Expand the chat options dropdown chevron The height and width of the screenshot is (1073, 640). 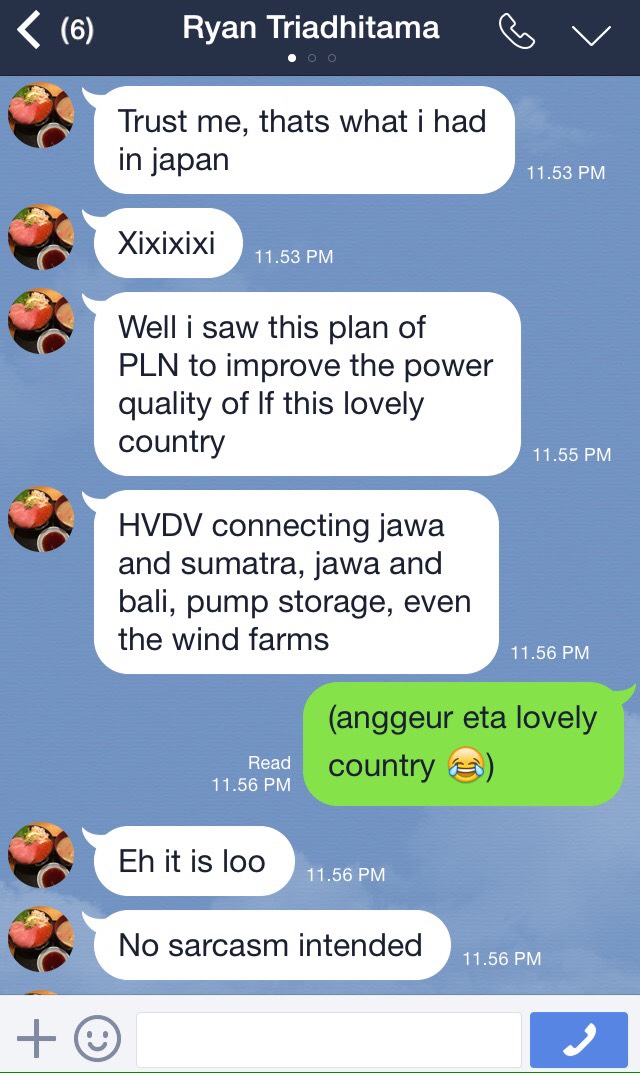point(590,35)
